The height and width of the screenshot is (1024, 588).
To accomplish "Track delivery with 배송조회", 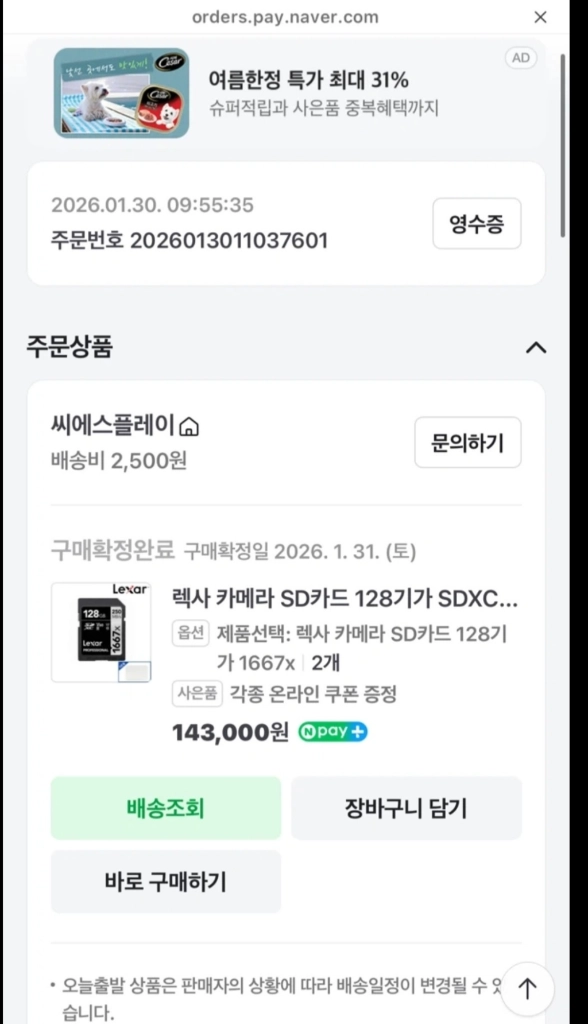I will (x=166, y=808).
